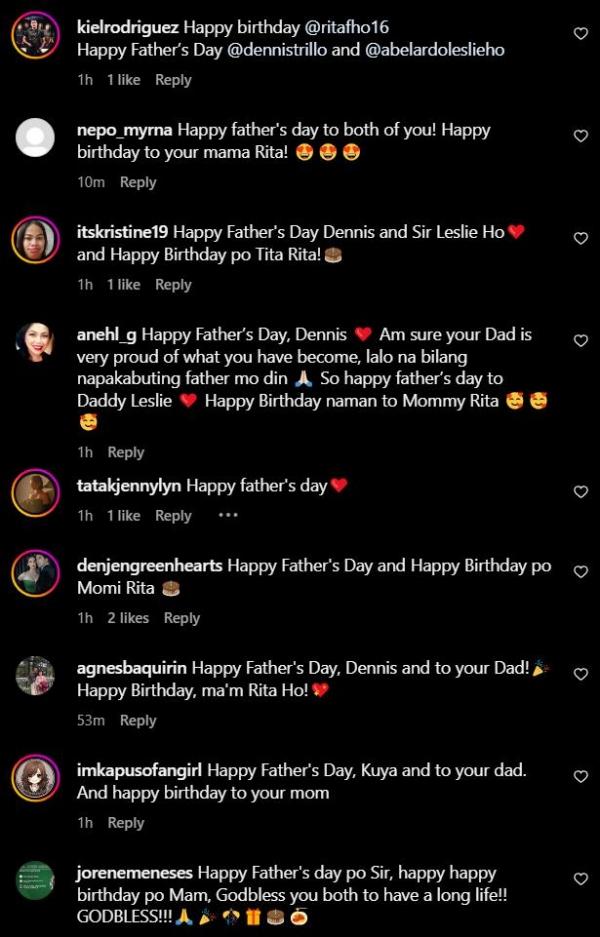The image size is (600, 937).
Task: Like jorenemeneses' comment
Action: (580, 878)
